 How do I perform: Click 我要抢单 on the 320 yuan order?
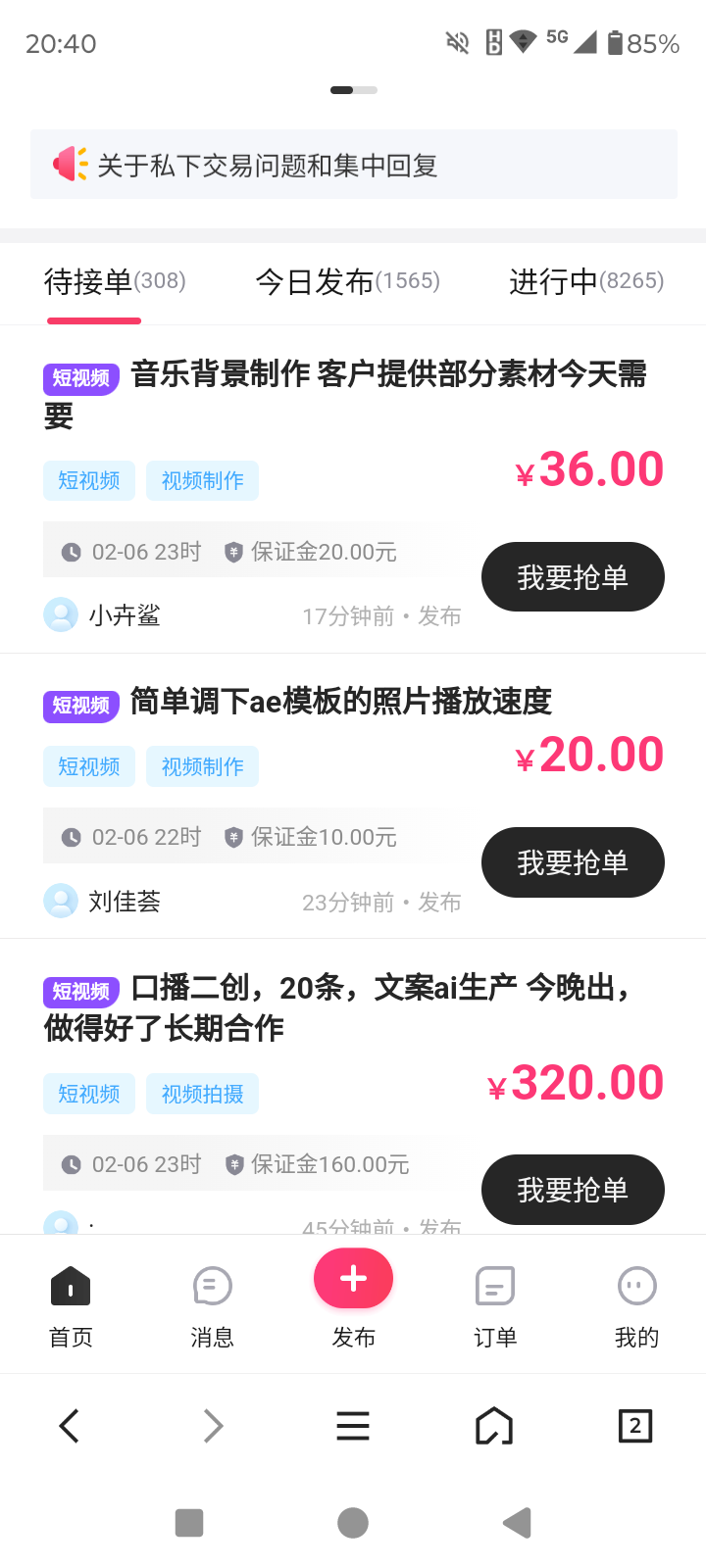[x=573, y=1189]
